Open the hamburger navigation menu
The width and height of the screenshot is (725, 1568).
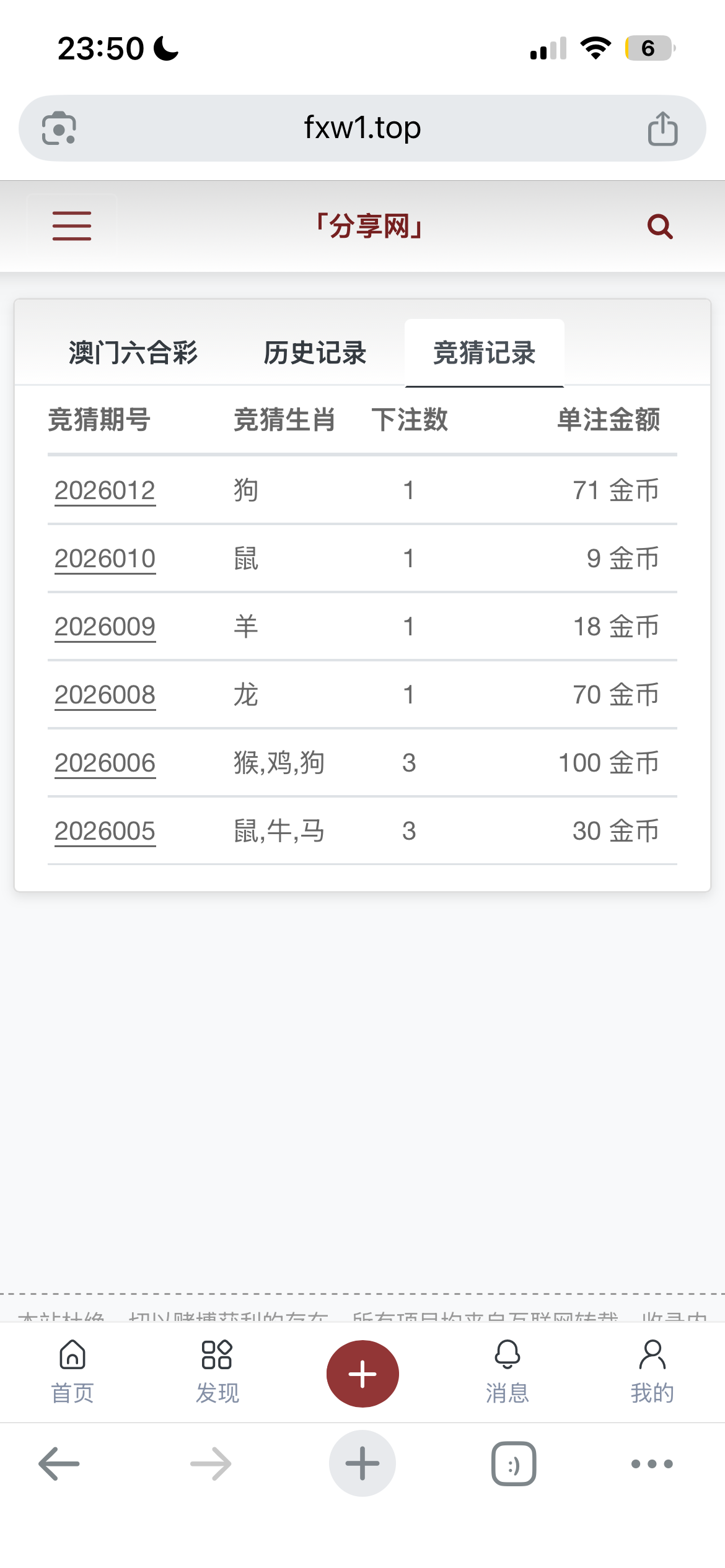click(71, 225)
